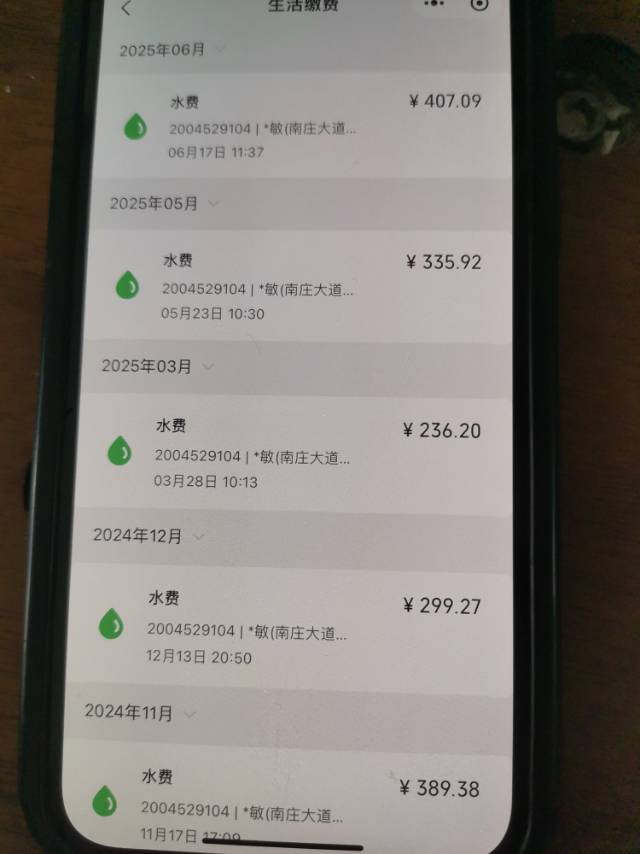Toggle the 2025年06月 month section
Image resolution: width=640 pixels, height=854 pixels.
pyautogui.click(x=220, y=48)
